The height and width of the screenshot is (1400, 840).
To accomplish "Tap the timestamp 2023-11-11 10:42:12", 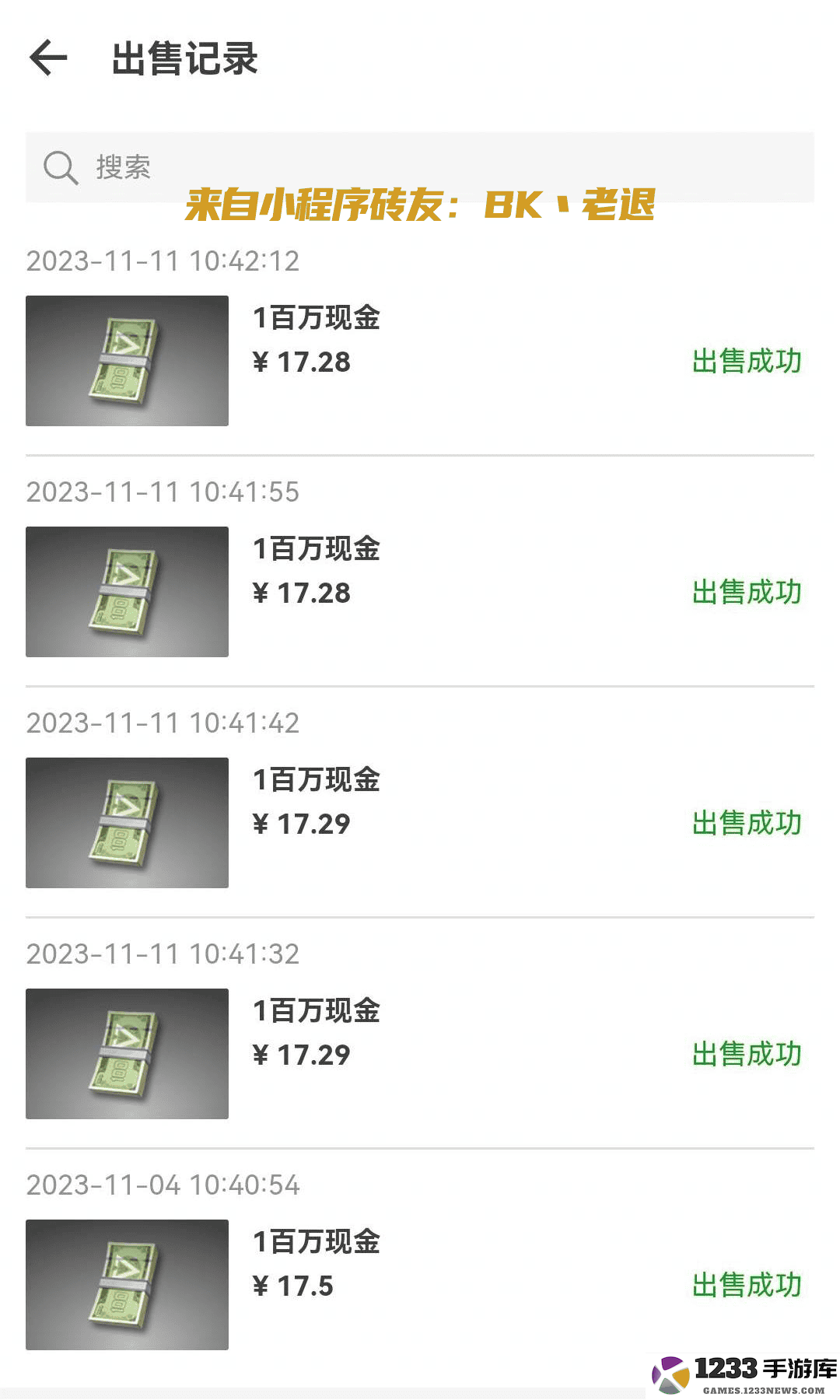I will [163, 261].
